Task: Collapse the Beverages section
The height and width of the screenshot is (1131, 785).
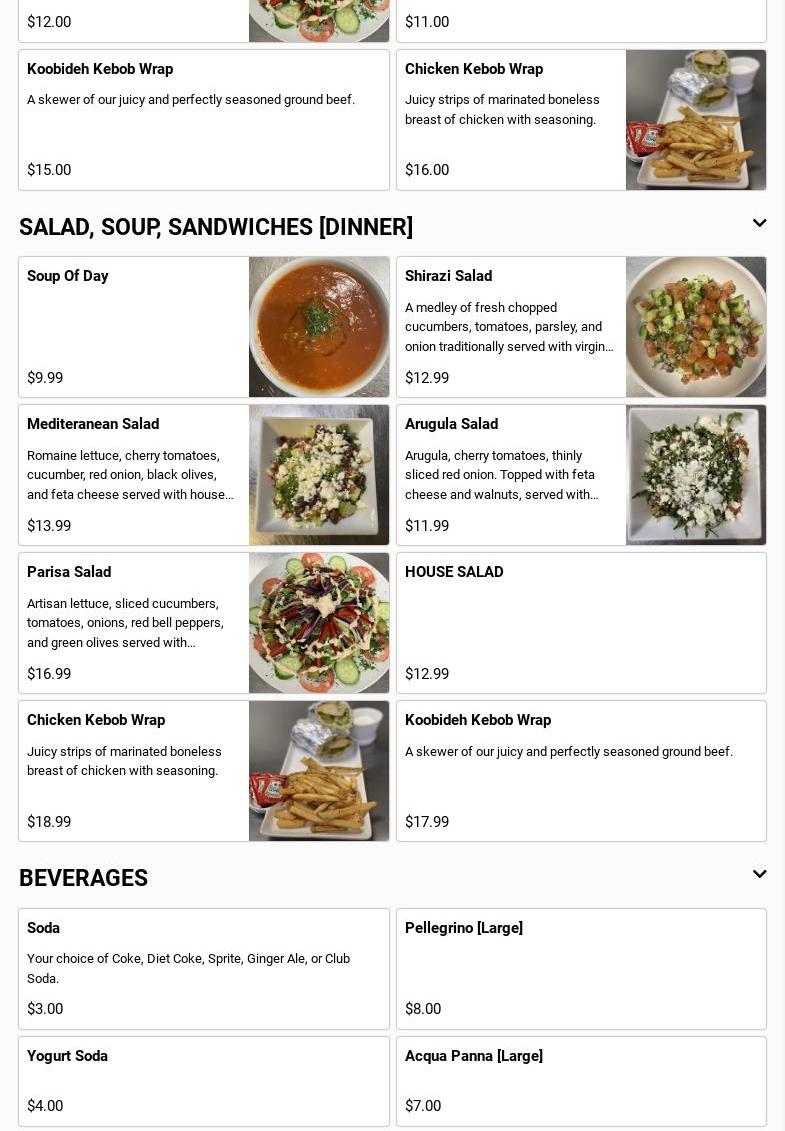Action: 759,875
